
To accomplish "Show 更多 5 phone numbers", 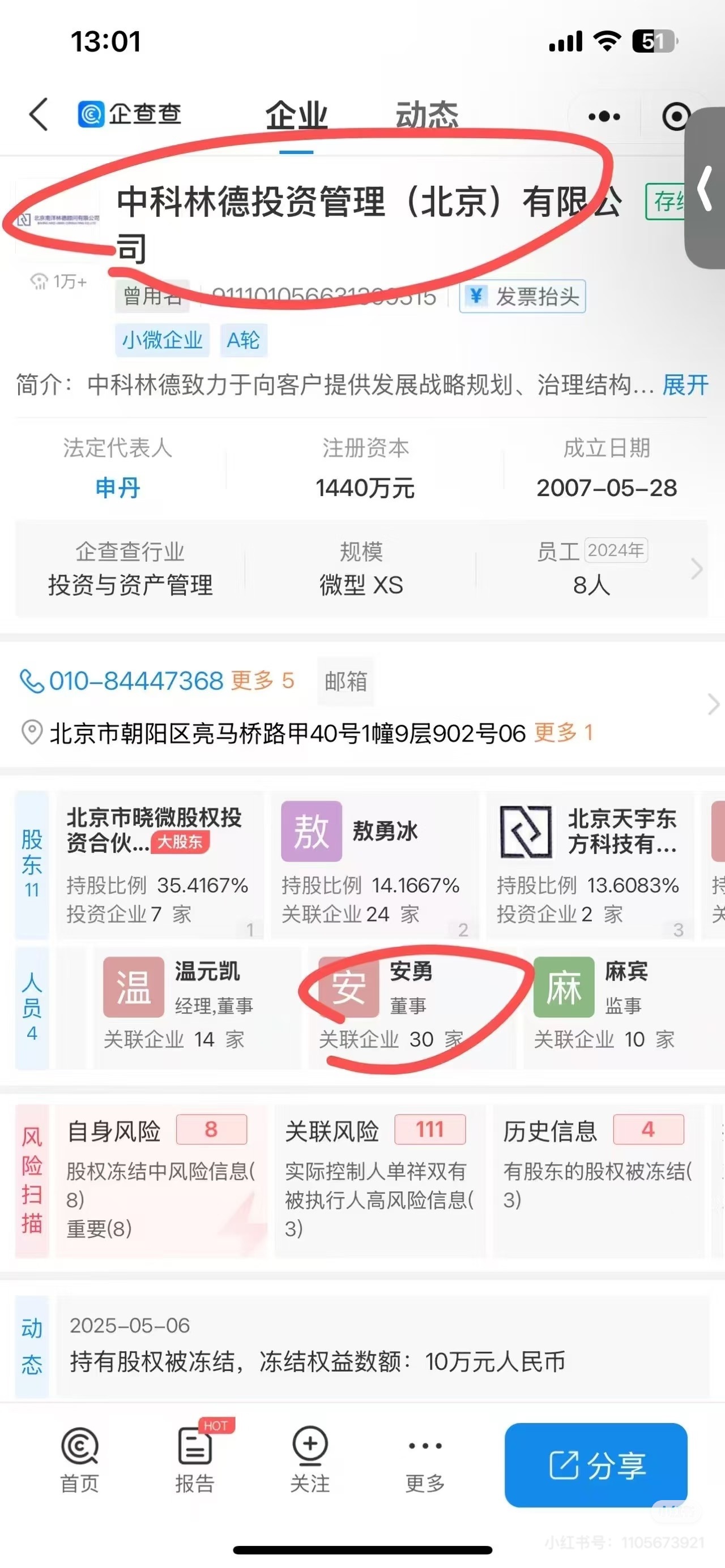I will [263, 680].
